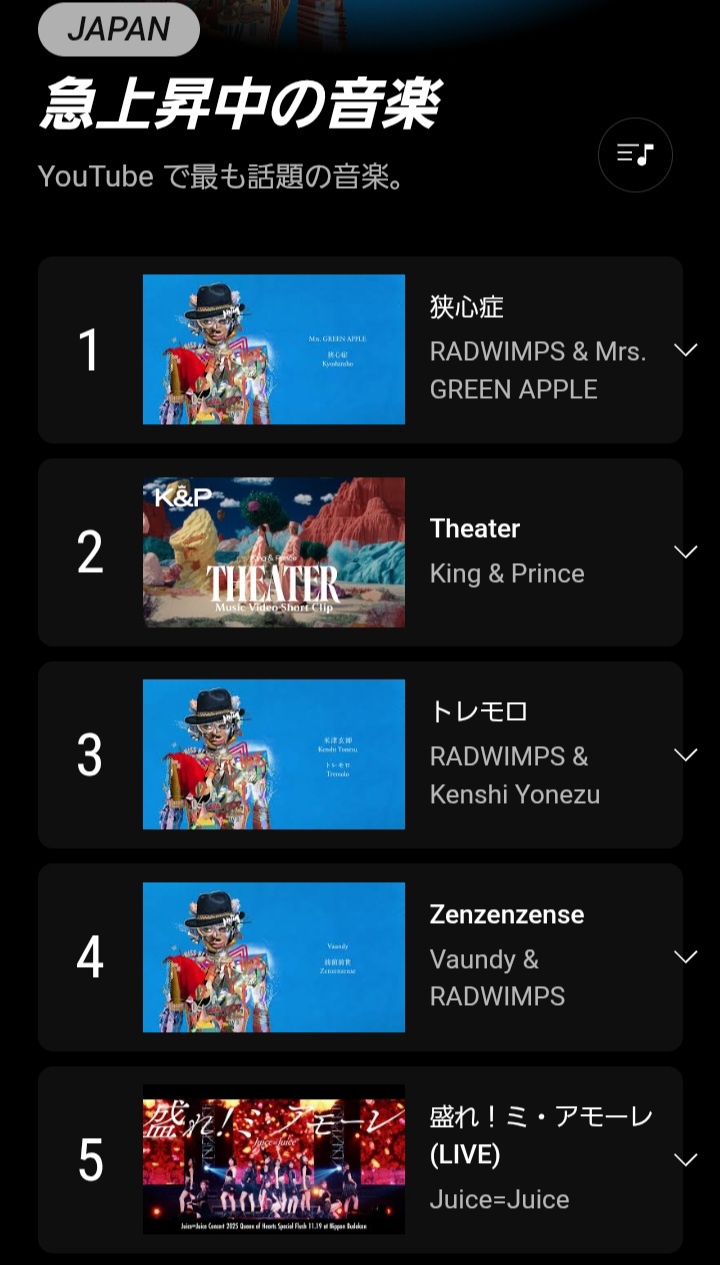Tap the JAPAN country chip
The width and height of the screenshot is (720, 1265).
pyautogui.click(x=118, y=29)
